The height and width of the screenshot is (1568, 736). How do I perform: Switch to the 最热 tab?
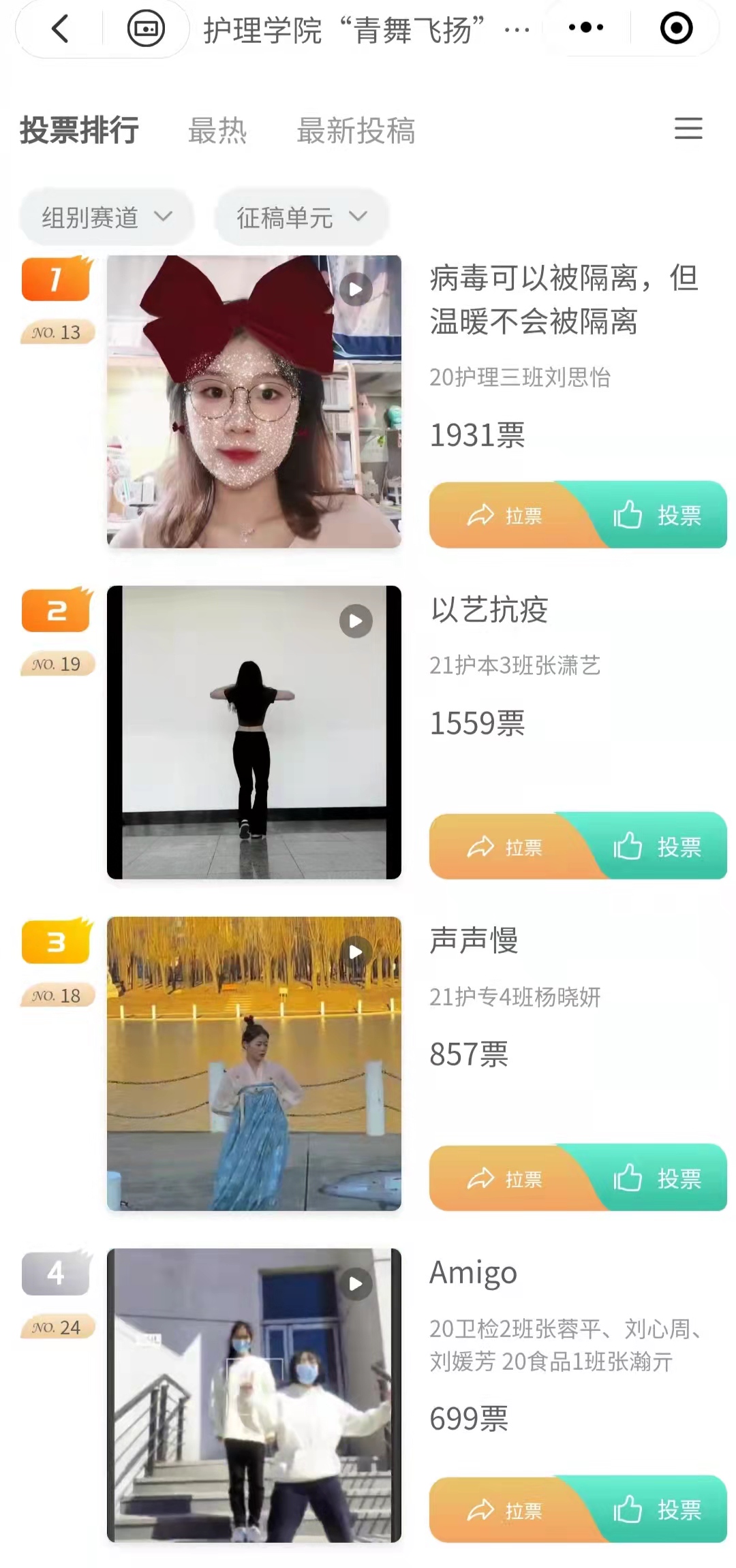(217, 130)
